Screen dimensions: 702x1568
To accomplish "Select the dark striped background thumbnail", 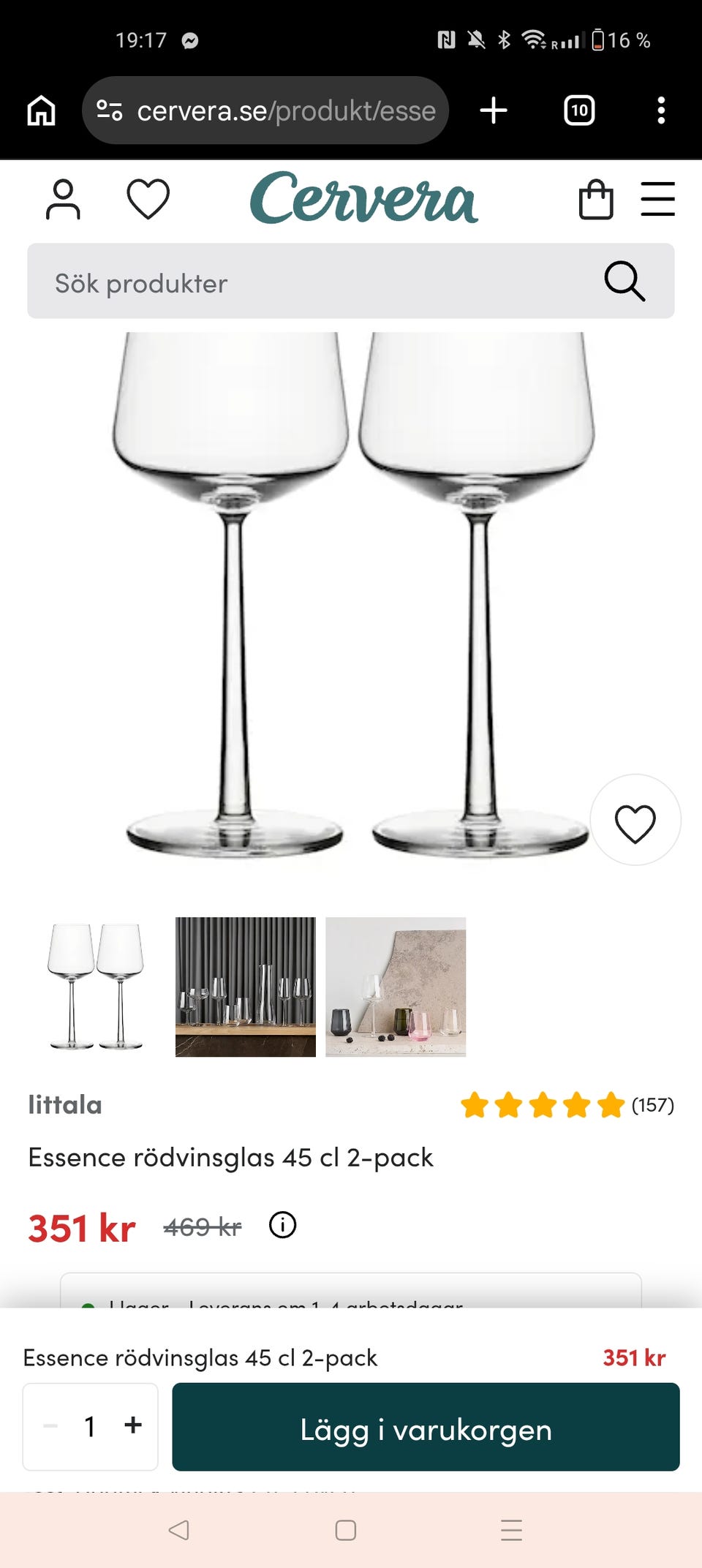I will [246, 987].
